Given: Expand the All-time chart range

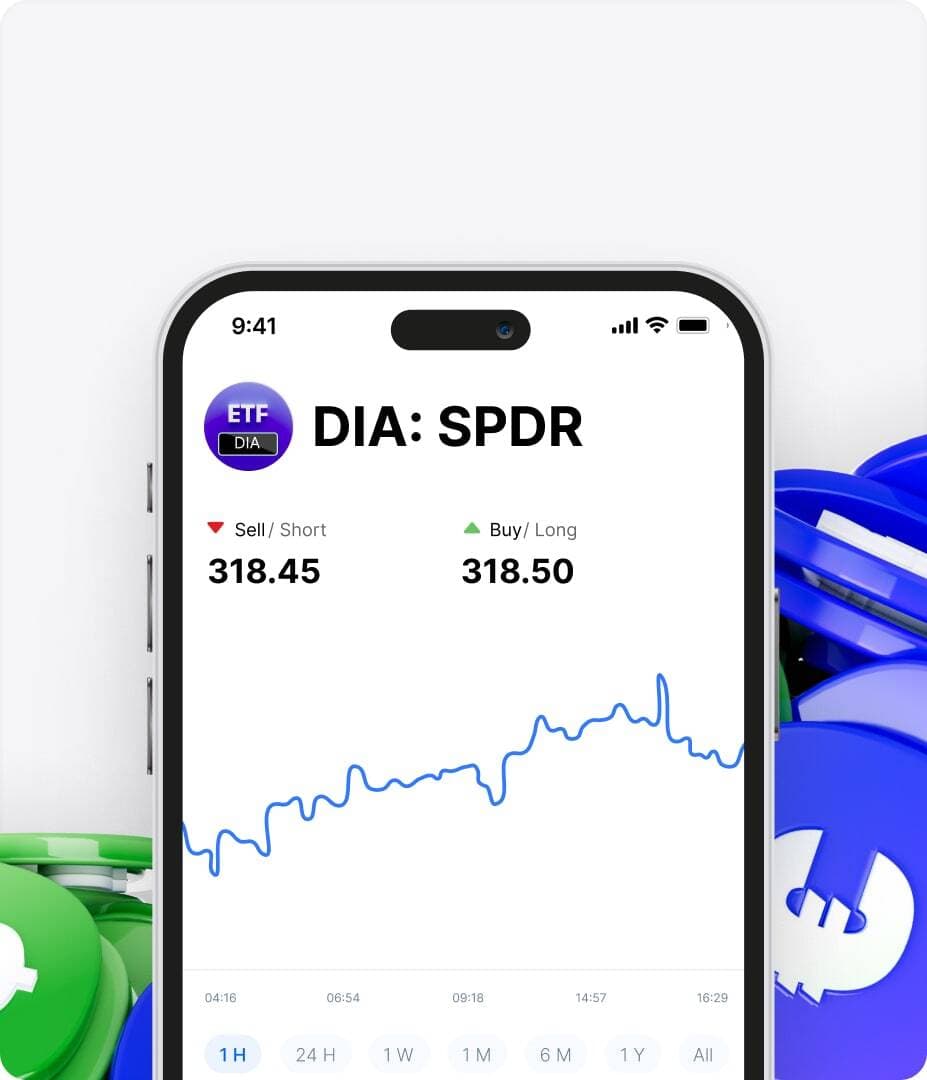Looking at the screenshot, I should pos(703,1054).
